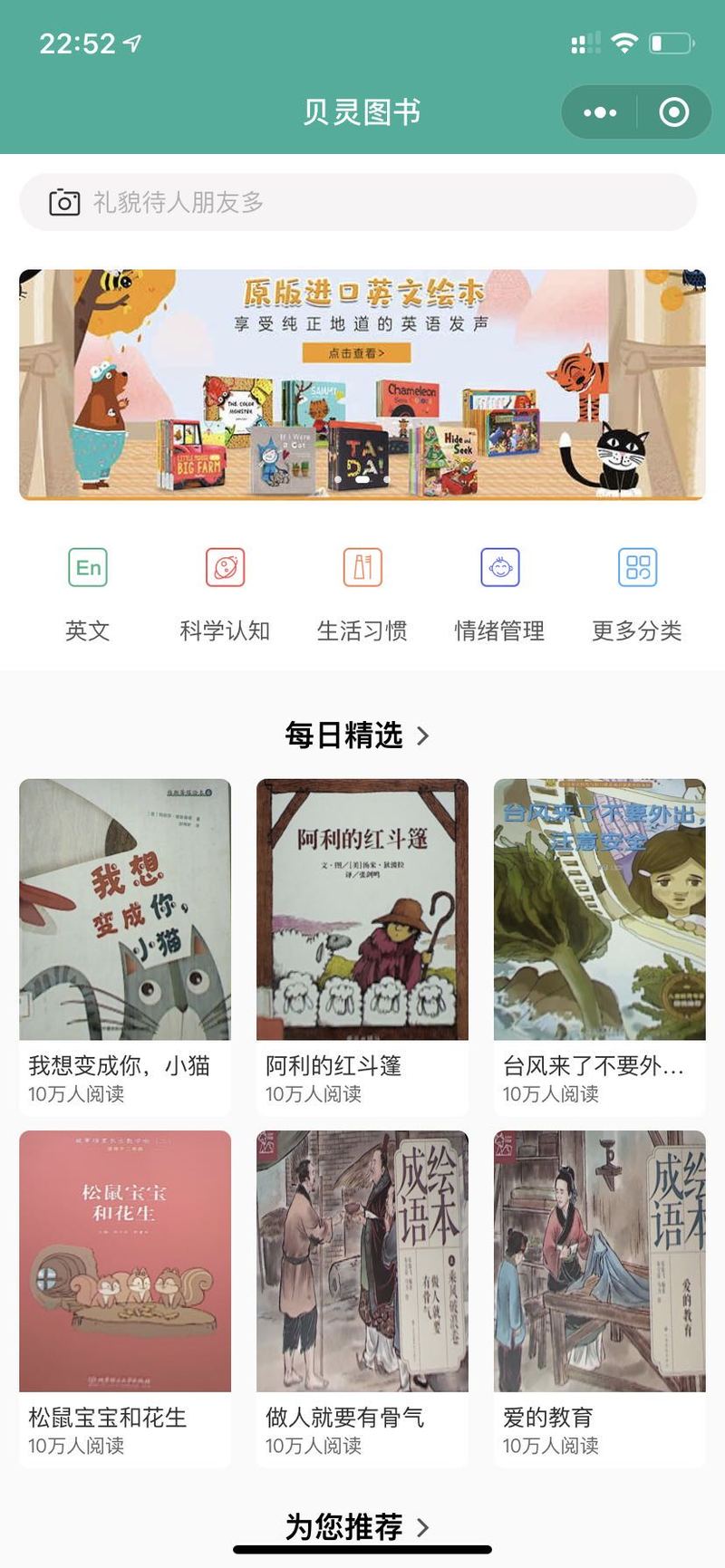Go to the 情绪管理 category
The width and height of the screenshot is (725, 1568).
click(x=499, y=593)
